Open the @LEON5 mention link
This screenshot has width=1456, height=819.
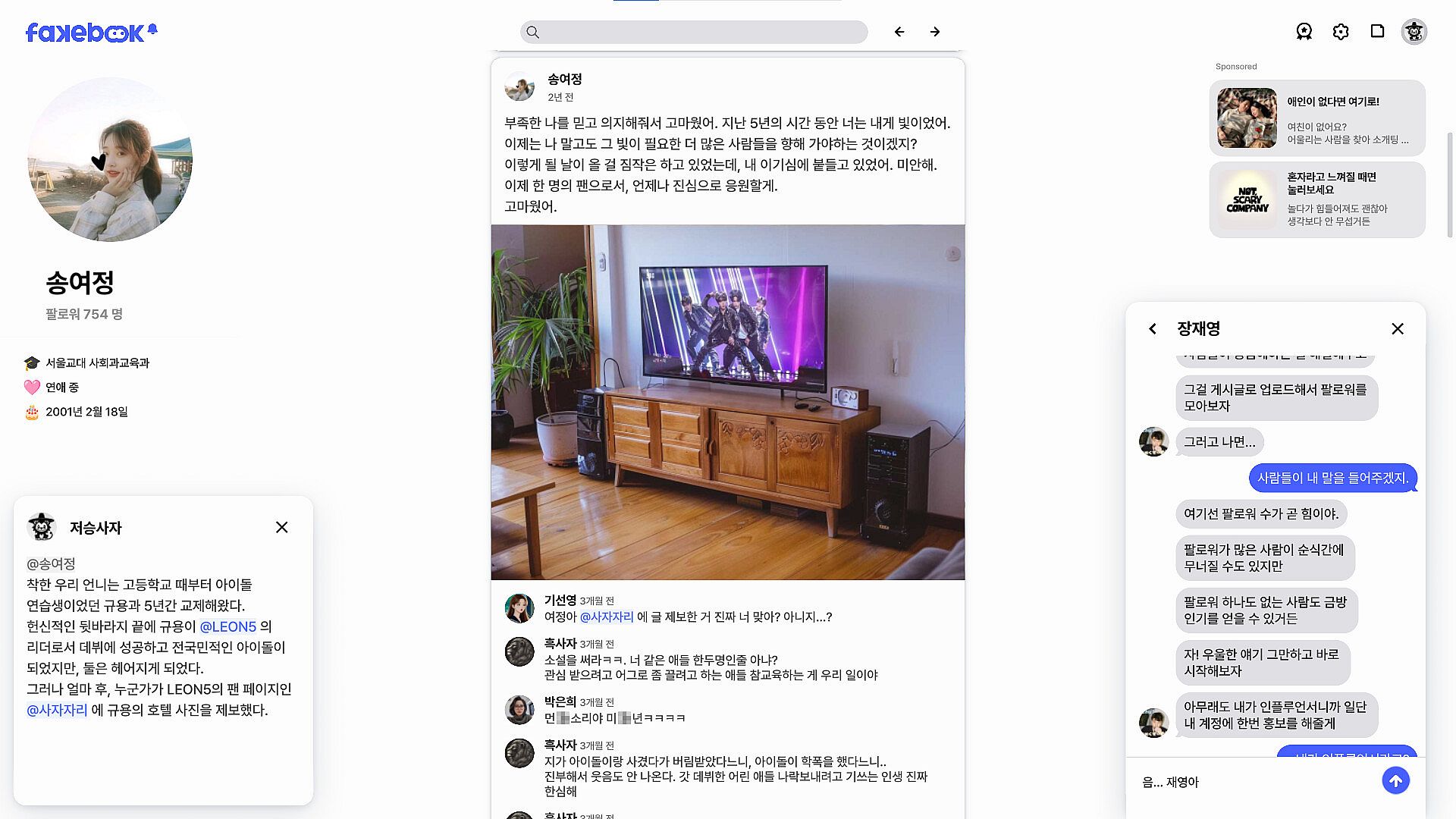pos(228,626)
